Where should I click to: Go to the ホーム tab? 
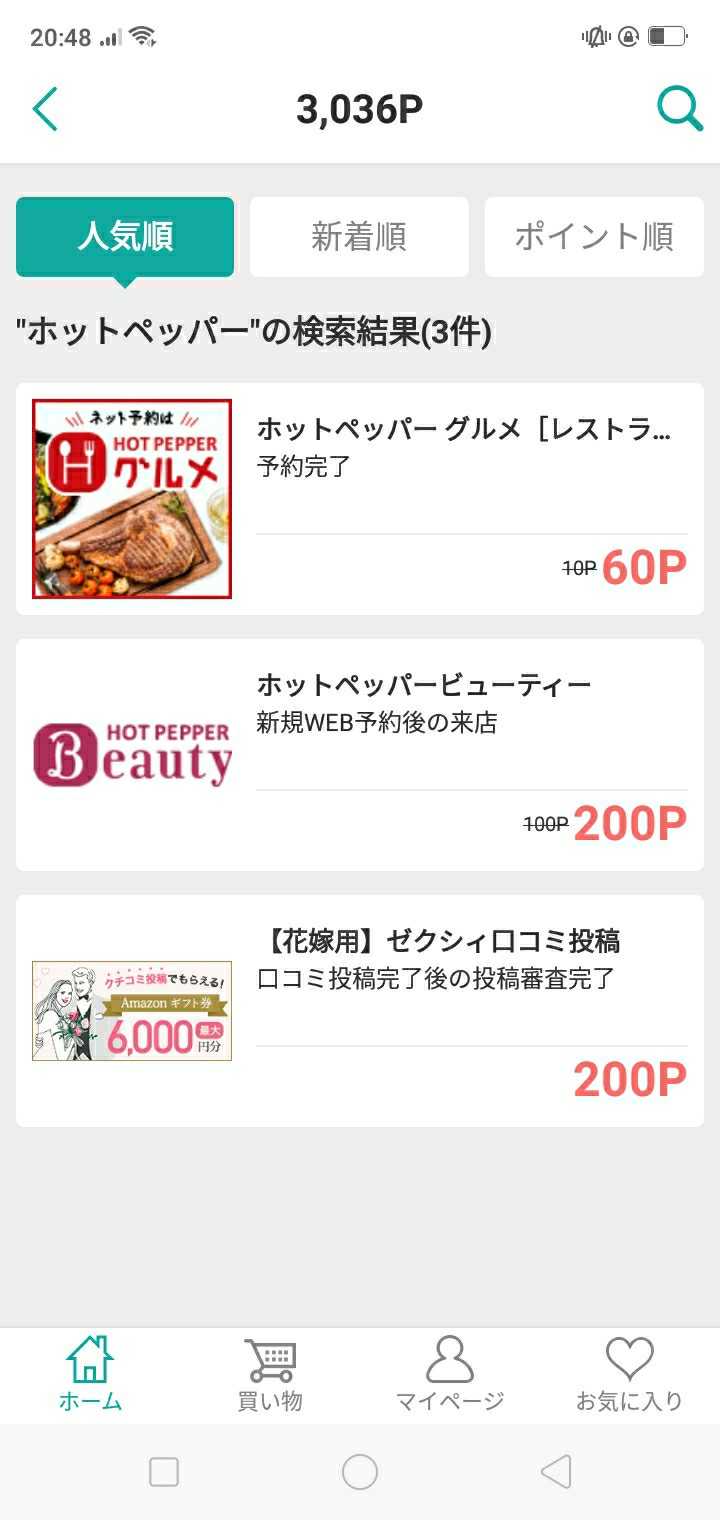pyautogui.click(x=90, y=1374)
